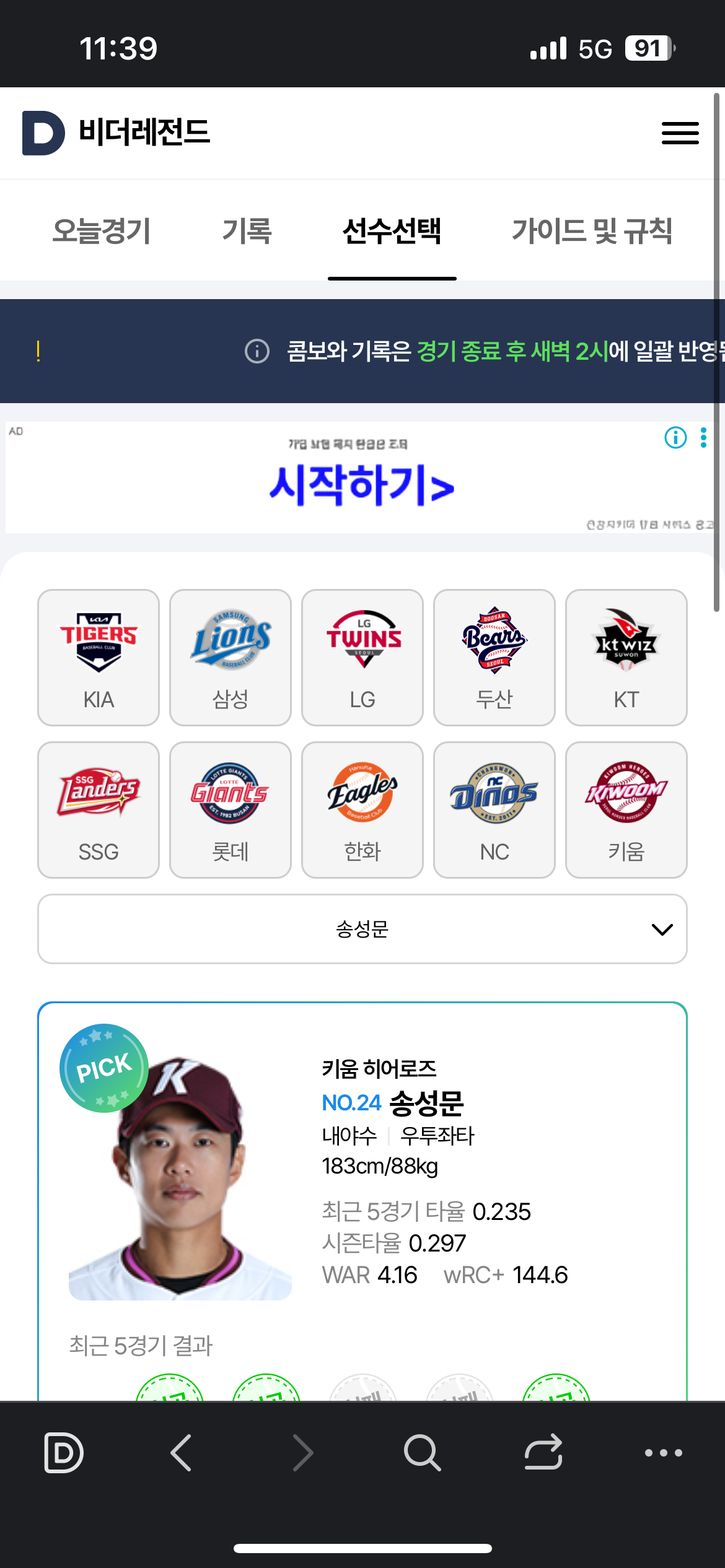Viewport: 725px width, 1568px height.
Task: Open the ad info icon
Action: coord(675,438)
